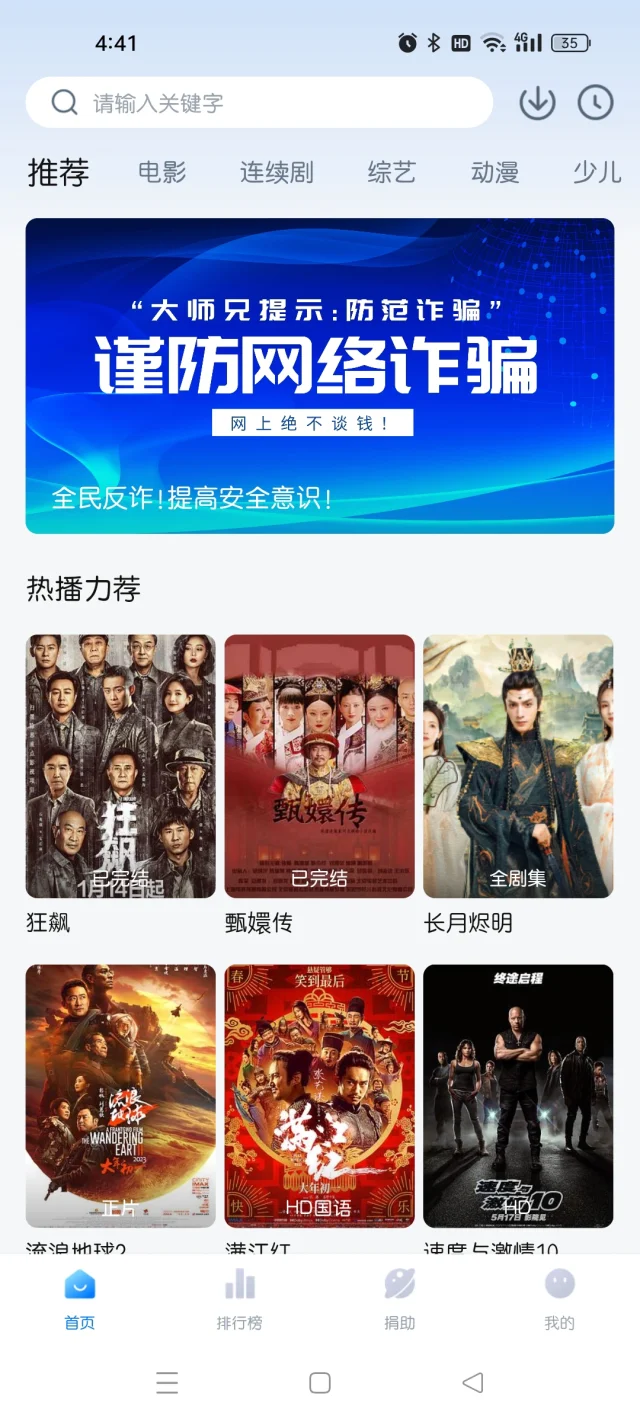Open the 流浪地球2 movie poster
The height and width of the screenshot is (1422, 640).
click(120, 1095)
